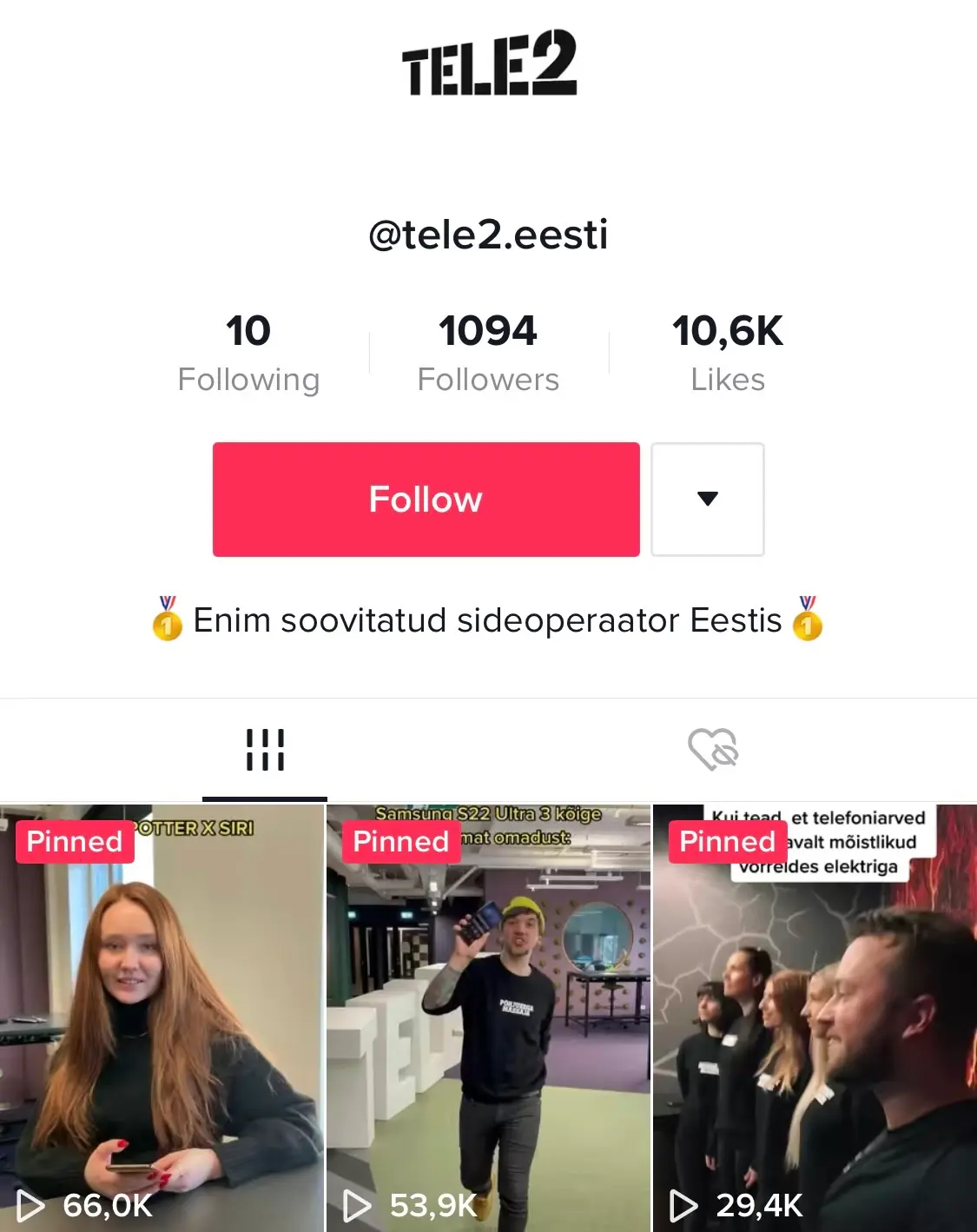
Task: Switch to the liked videos tab
Action: click(712, 750)
